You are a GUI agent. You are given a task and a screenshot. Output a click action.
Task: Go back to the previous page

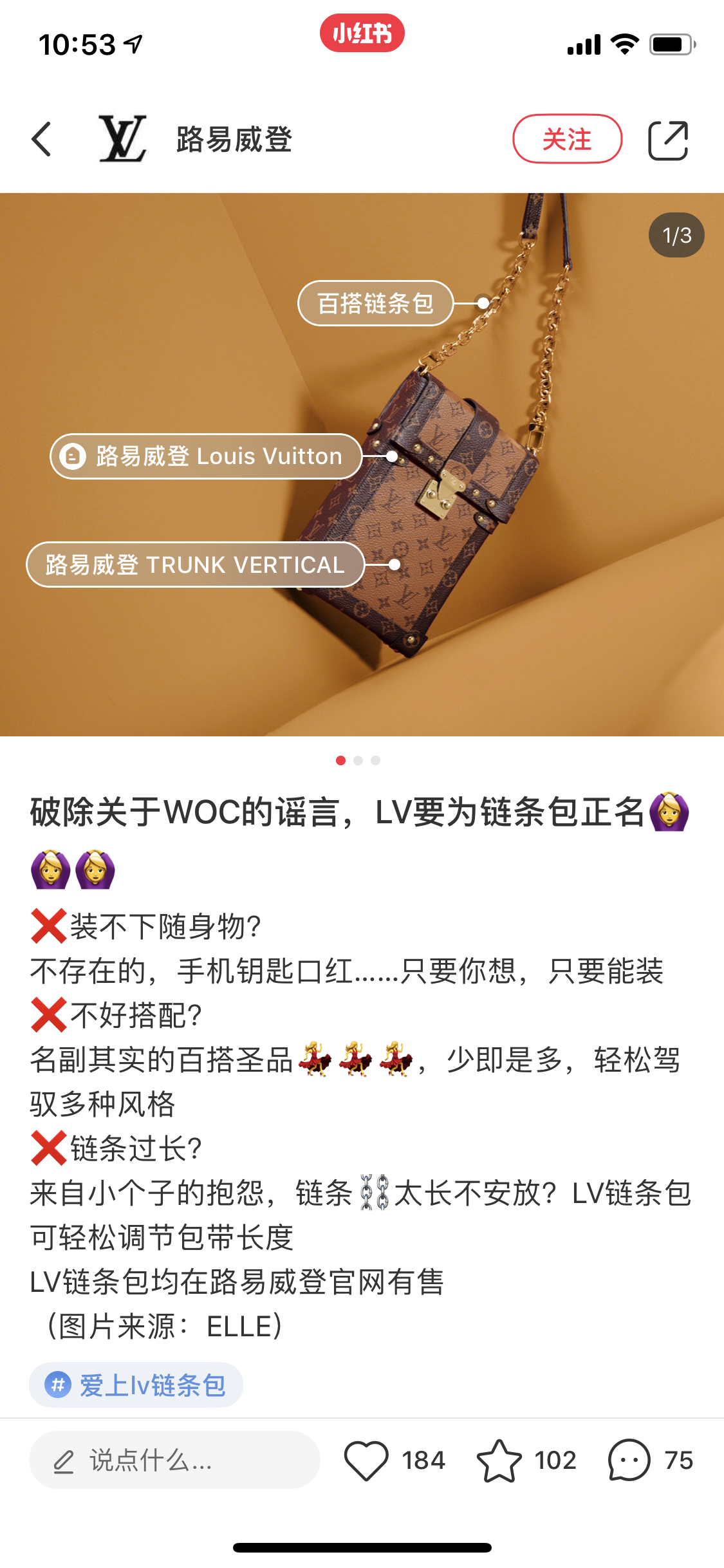pyautogui.click(x=42, y=139)
